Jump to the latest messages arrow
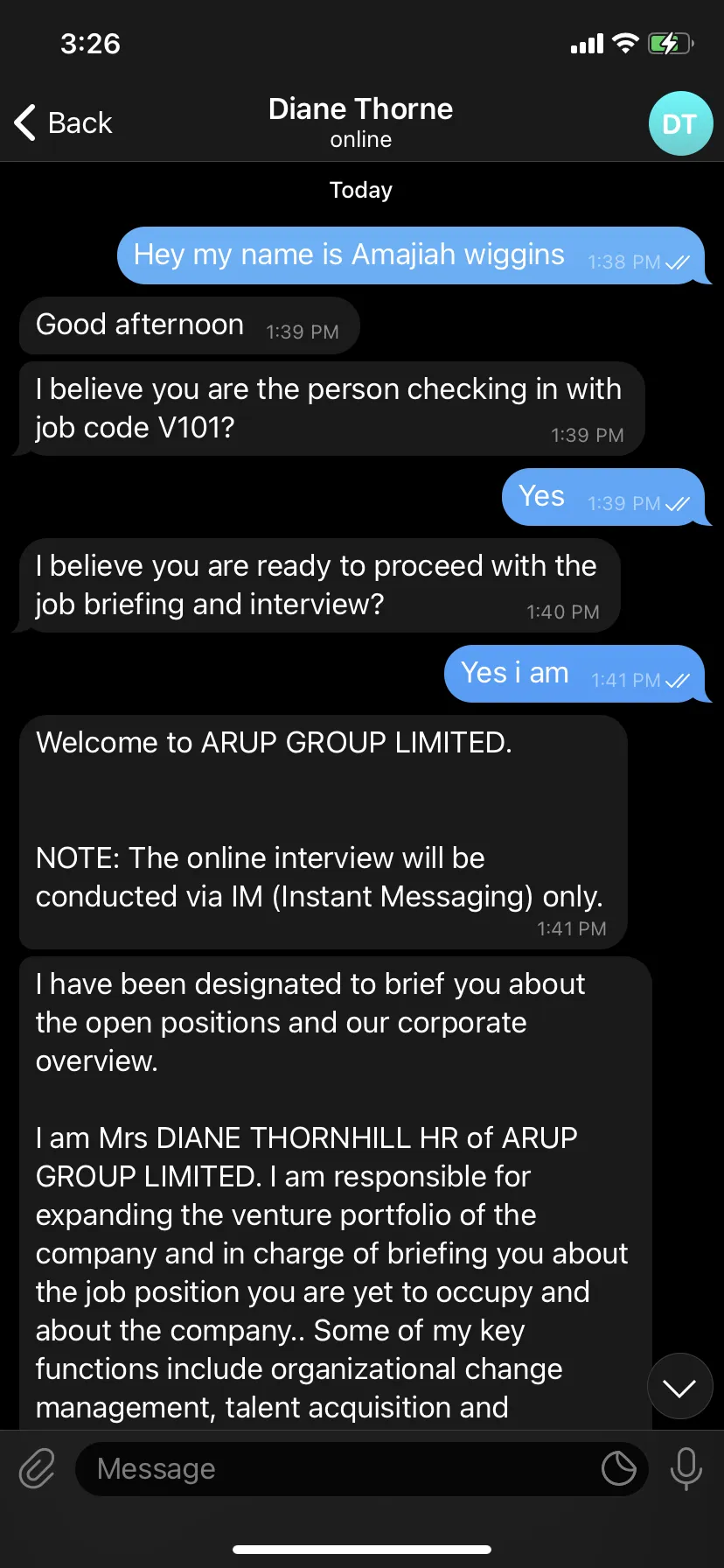 [679, 1387]
